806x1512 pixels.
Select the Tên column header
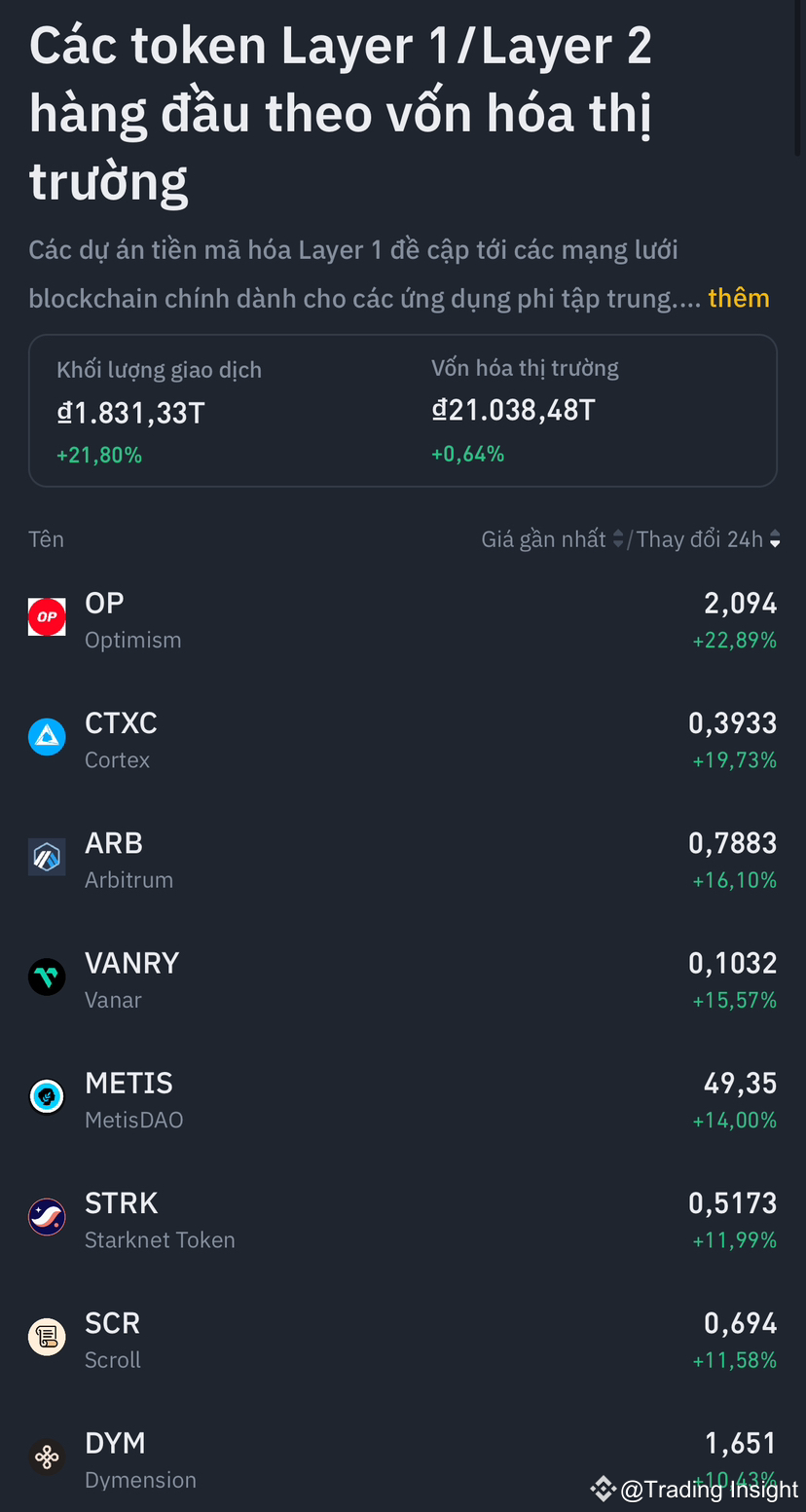46,538
